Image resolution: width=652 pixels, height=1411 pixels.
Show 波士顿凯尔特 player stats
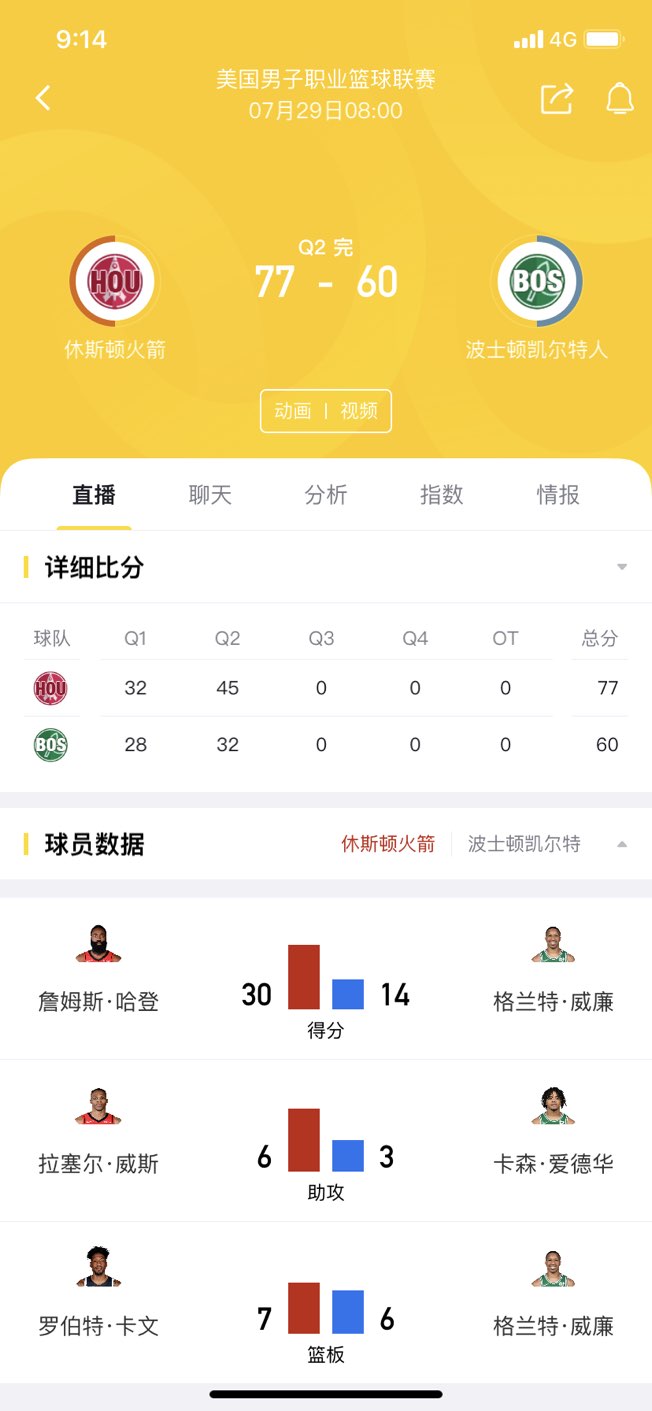click(x=524, y=844)
